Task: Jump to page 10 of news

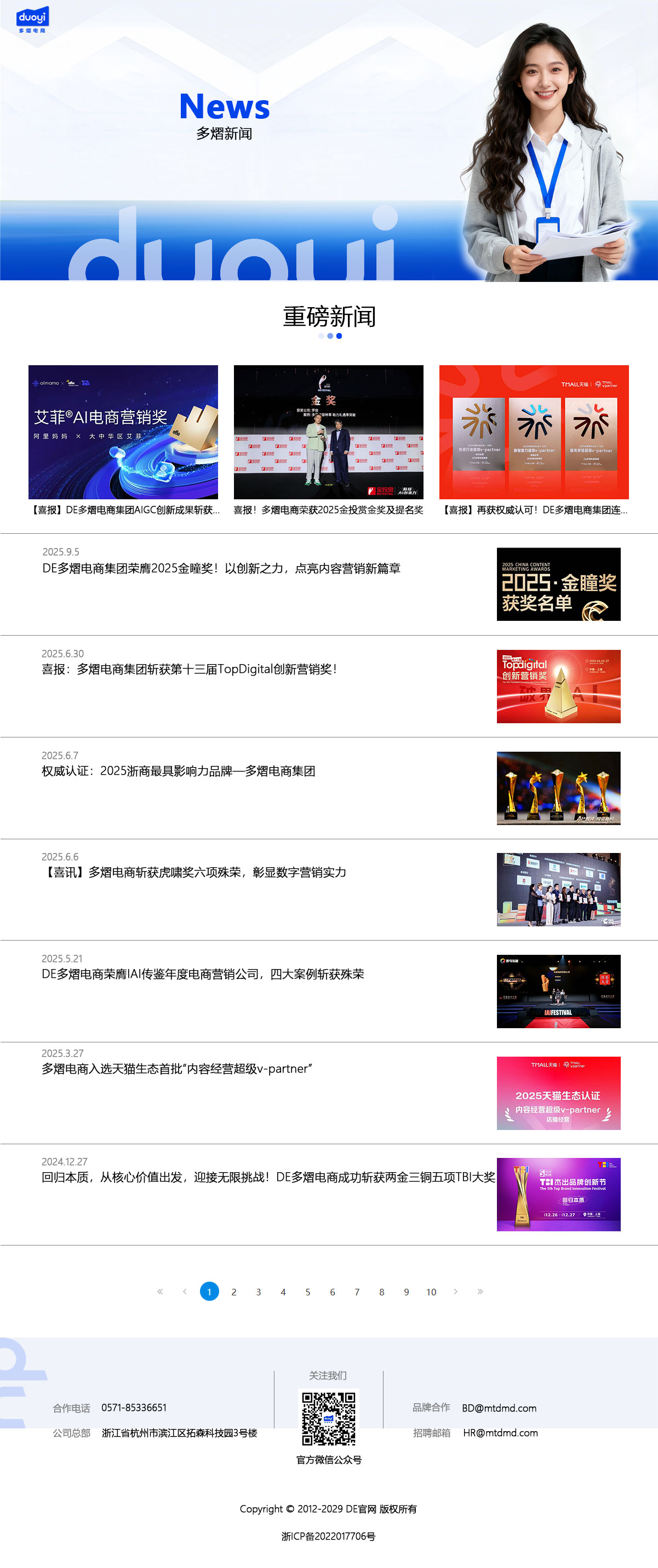Action: click(431, 1292)
